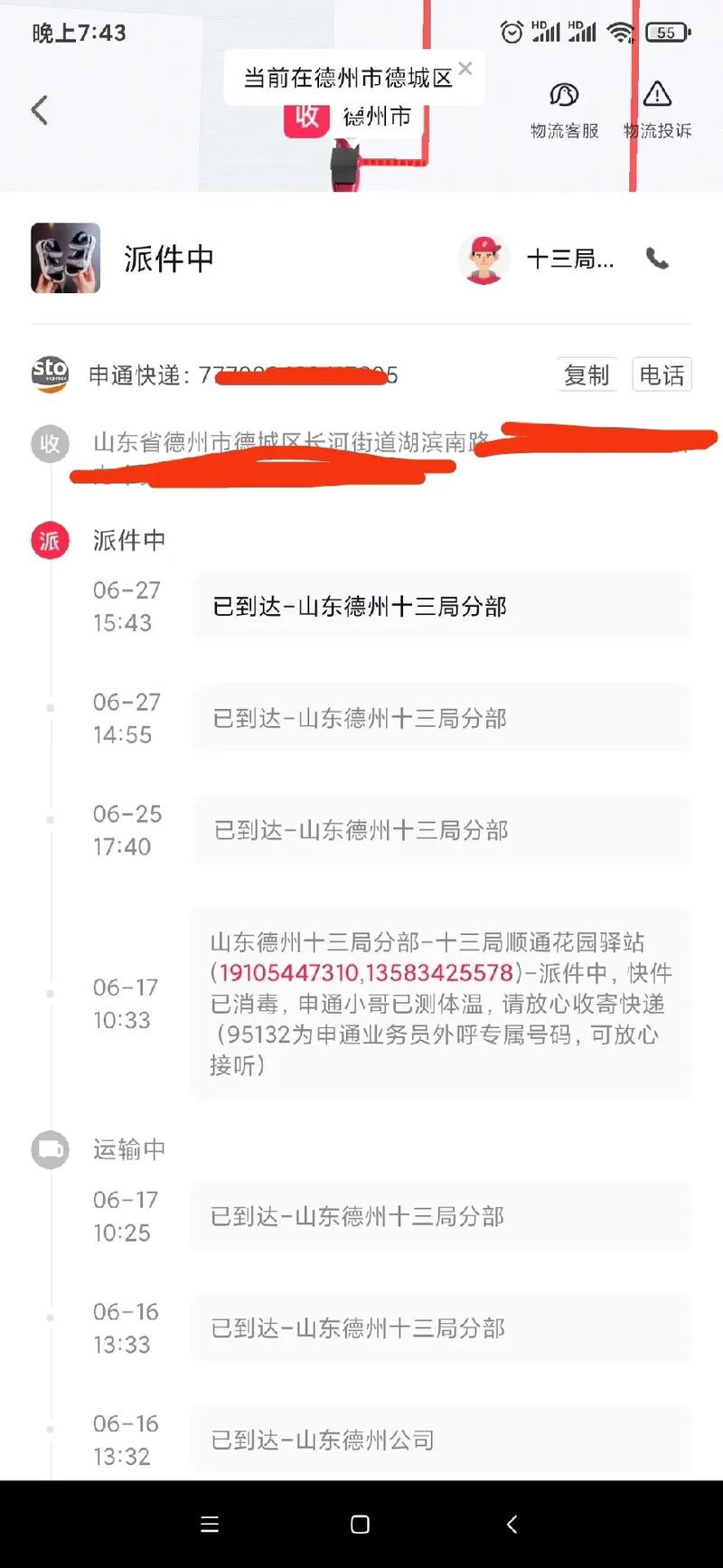
Task: Open 物流客服 logistics customer service
Action: [564, 109]
